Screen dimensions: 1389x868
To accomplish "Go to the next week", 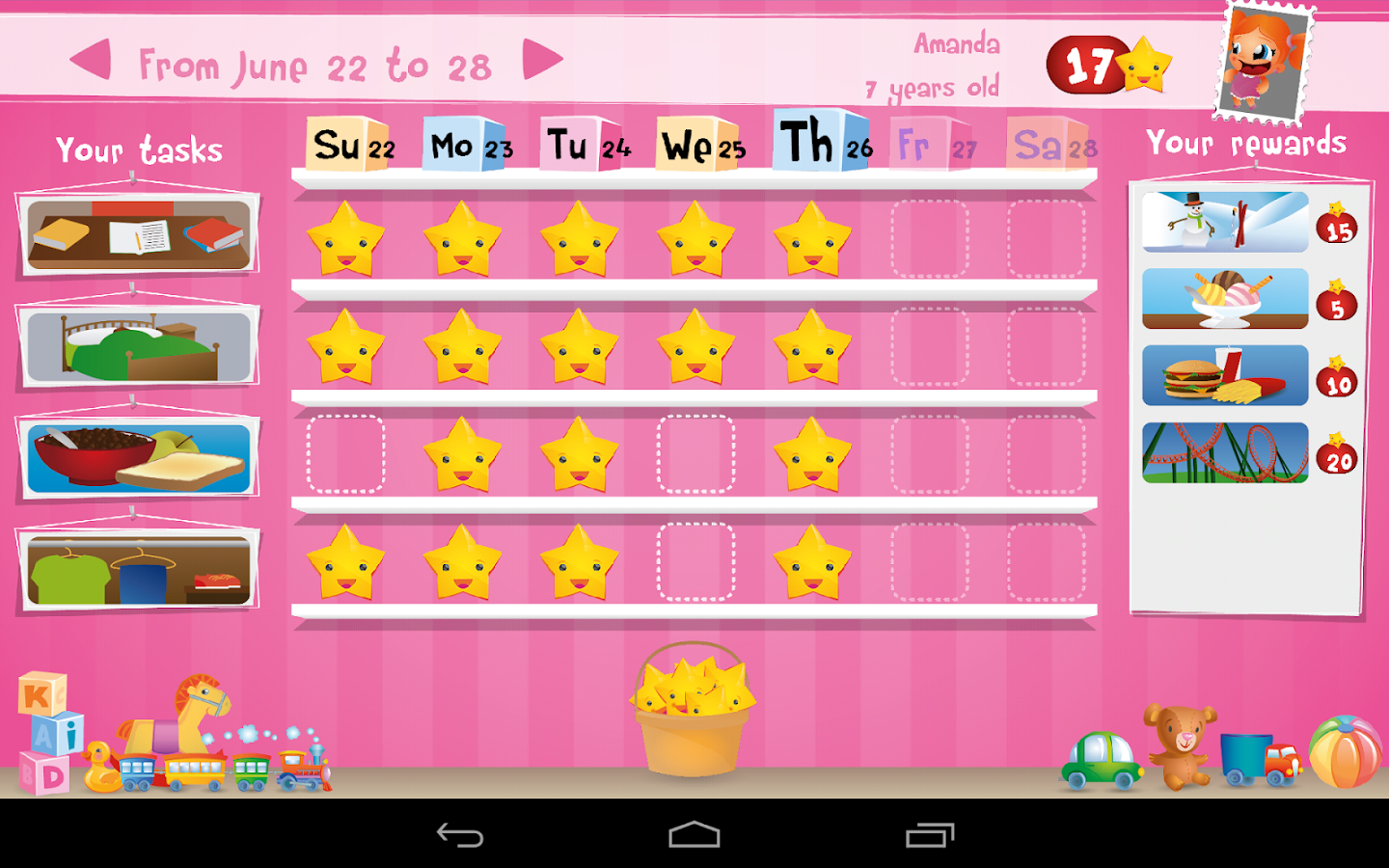I will tap(542, 60).
